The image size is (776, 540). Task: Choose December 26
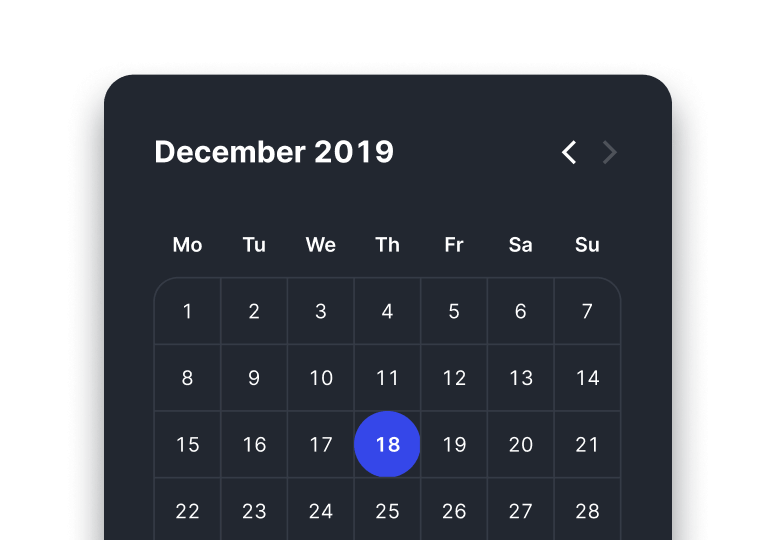pyautogui.click(x=454, y=511)
